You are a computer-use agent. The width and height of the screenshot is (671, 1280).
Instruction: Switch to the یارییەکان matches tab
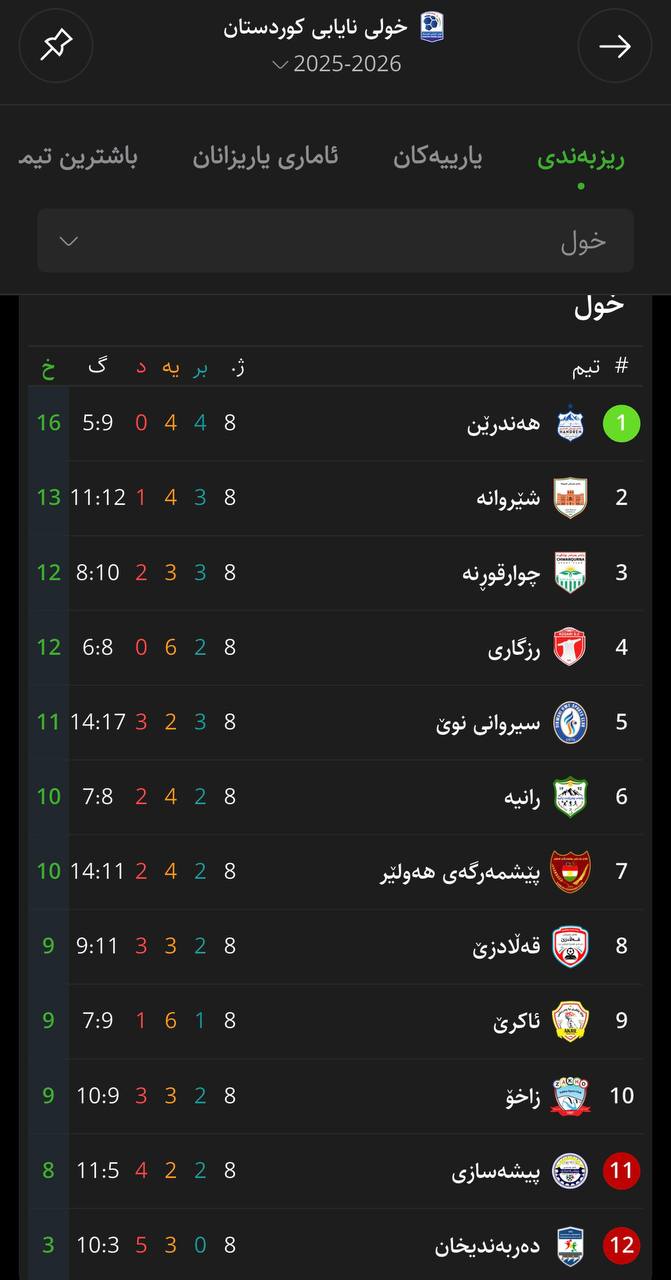point(437,158)
